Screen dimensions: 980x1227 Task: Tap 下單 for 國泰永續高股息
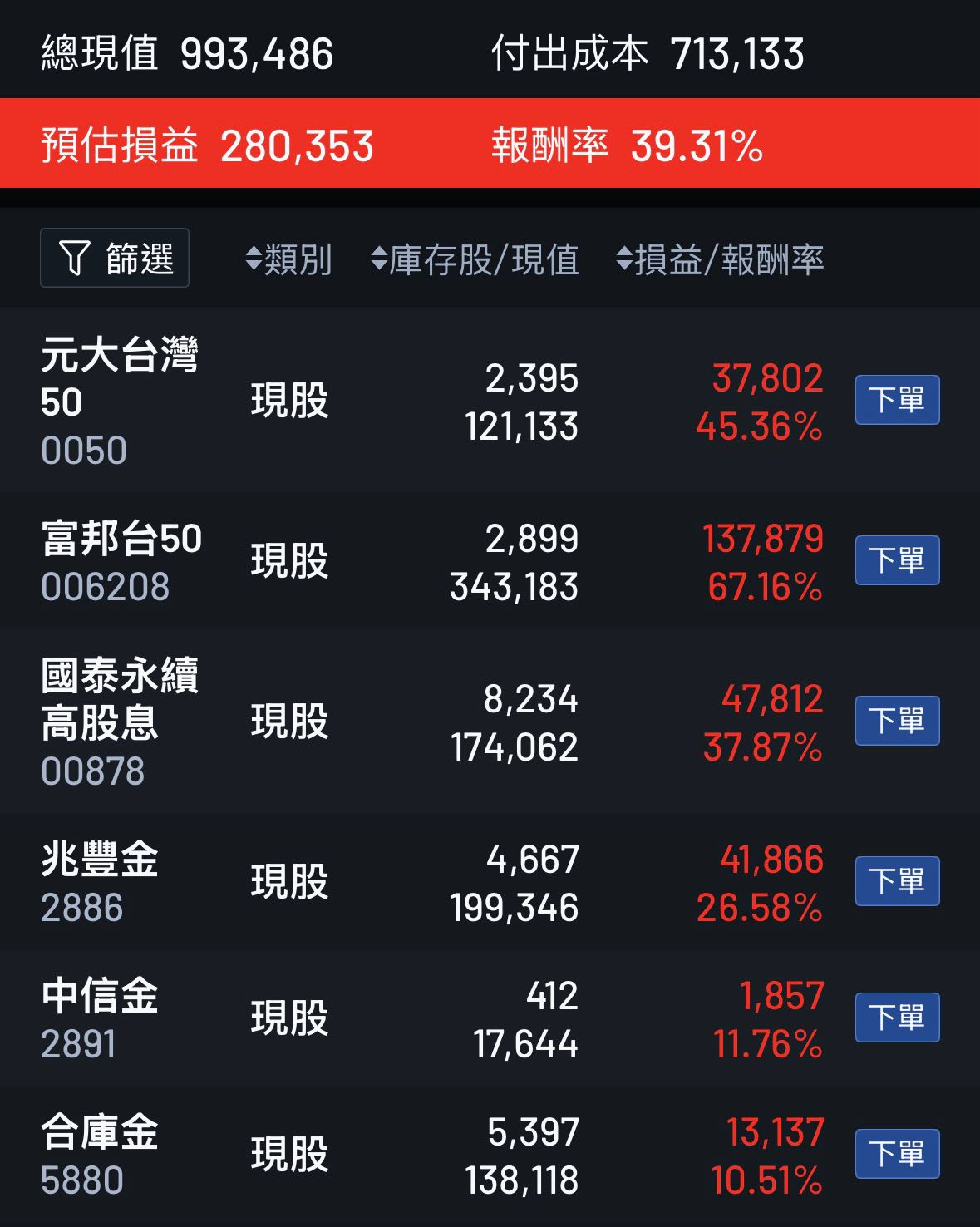[897, 721]
